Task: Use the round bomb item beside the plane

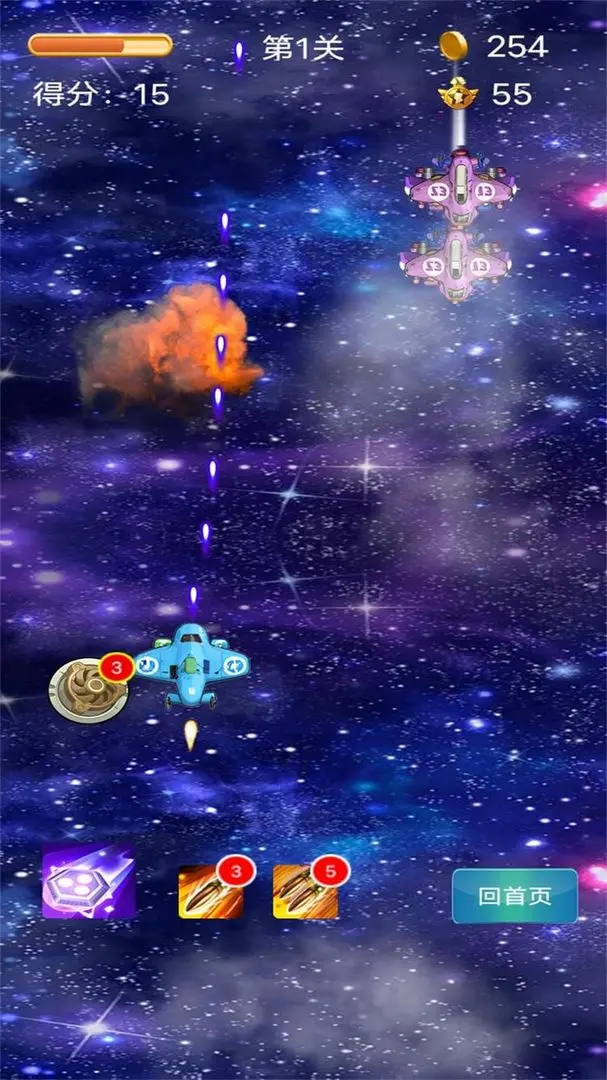Action: [x=89, y=689]
